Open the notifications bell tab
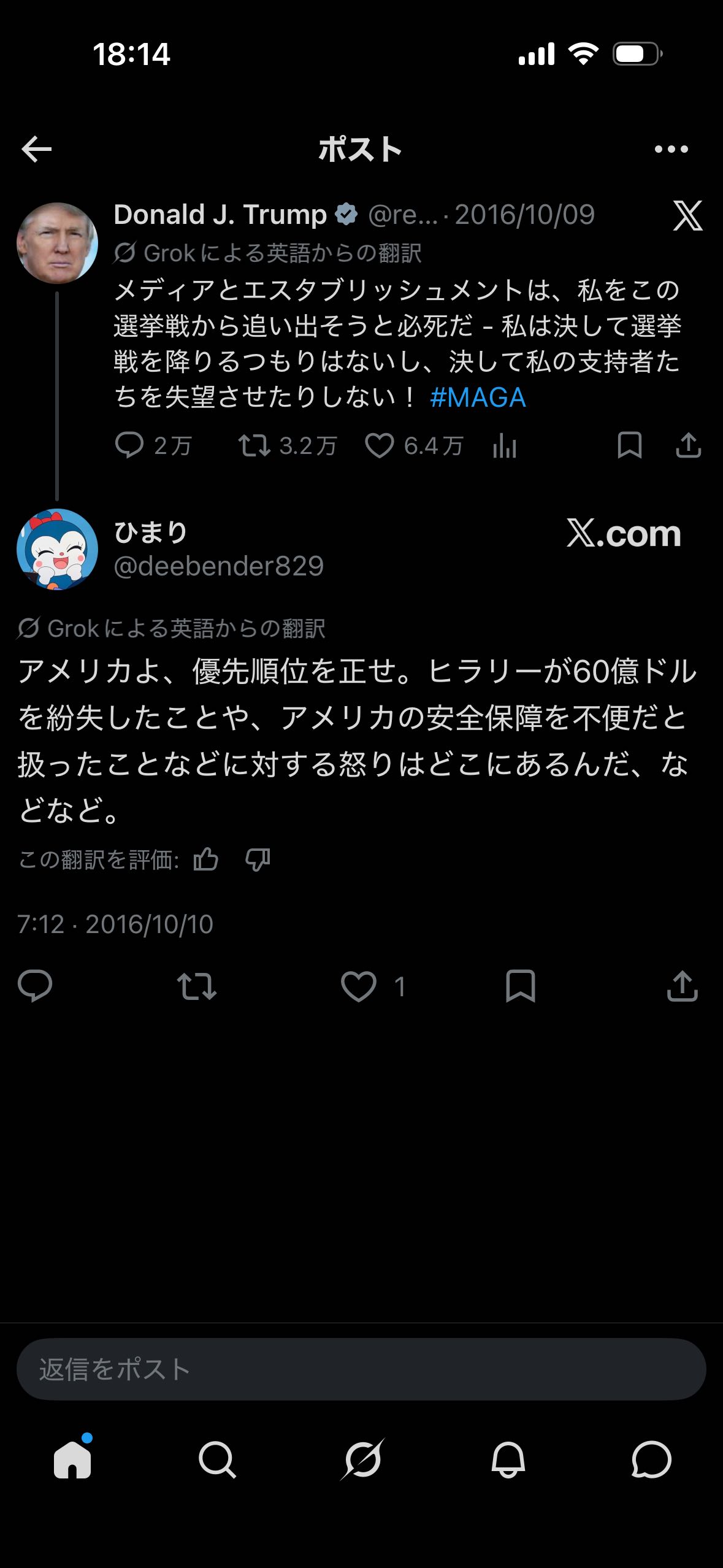Viewport: 723px width, 1568px height. tap(508, 1459)
